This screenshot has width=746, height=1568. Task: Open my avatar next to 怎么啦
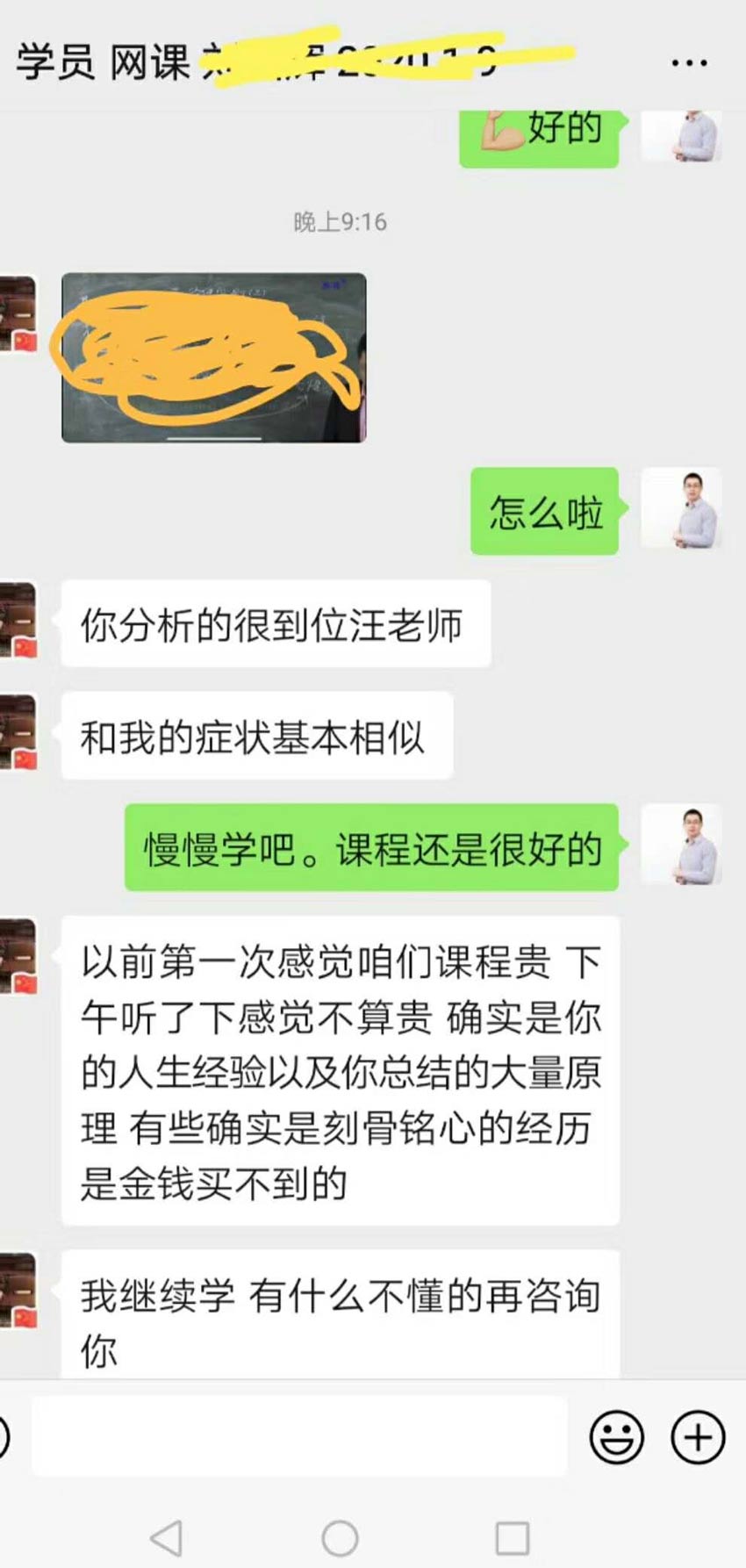pos(681,508)
